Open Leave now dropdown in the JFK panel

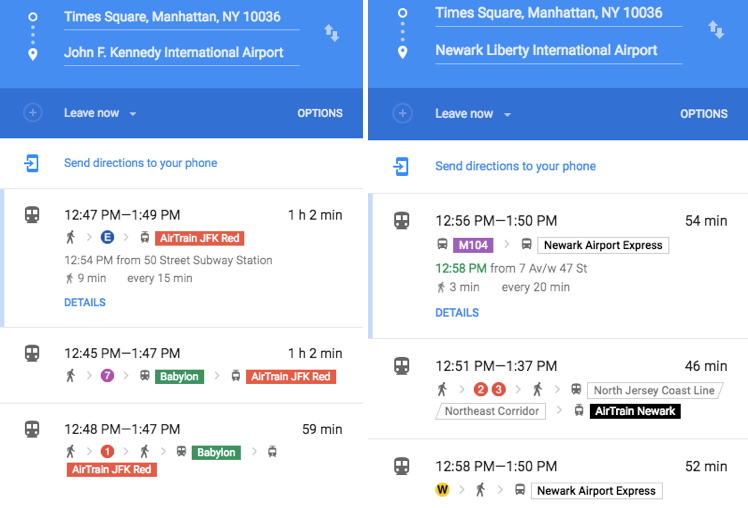(x=100, y=113)
